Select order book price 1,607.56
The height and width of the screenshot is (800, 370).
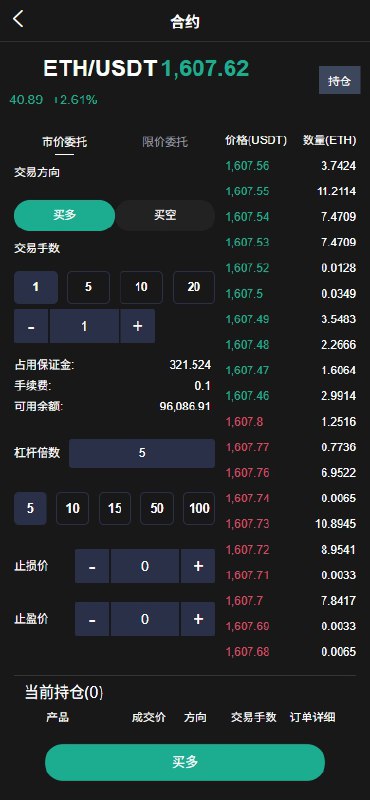(x=247, y=166)
